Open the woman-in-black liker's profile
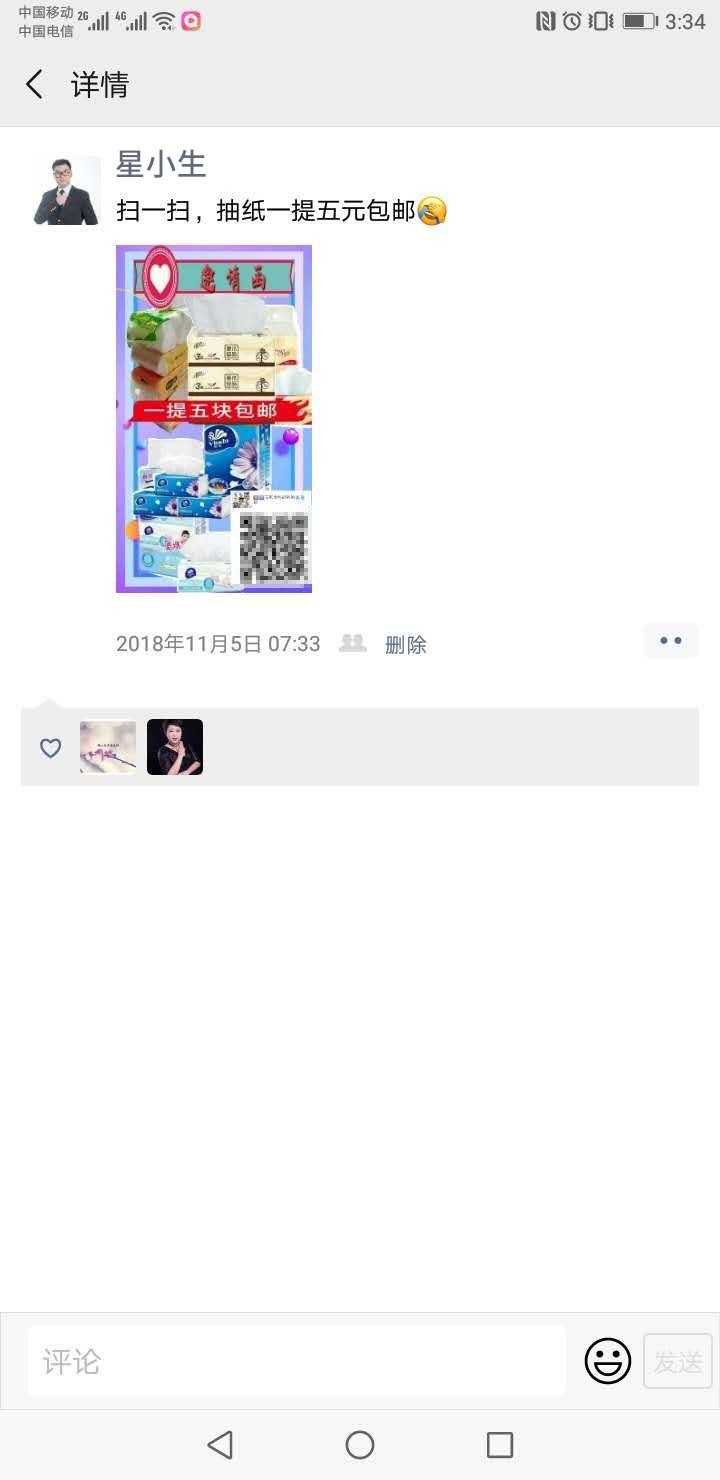 click(175, 747)
